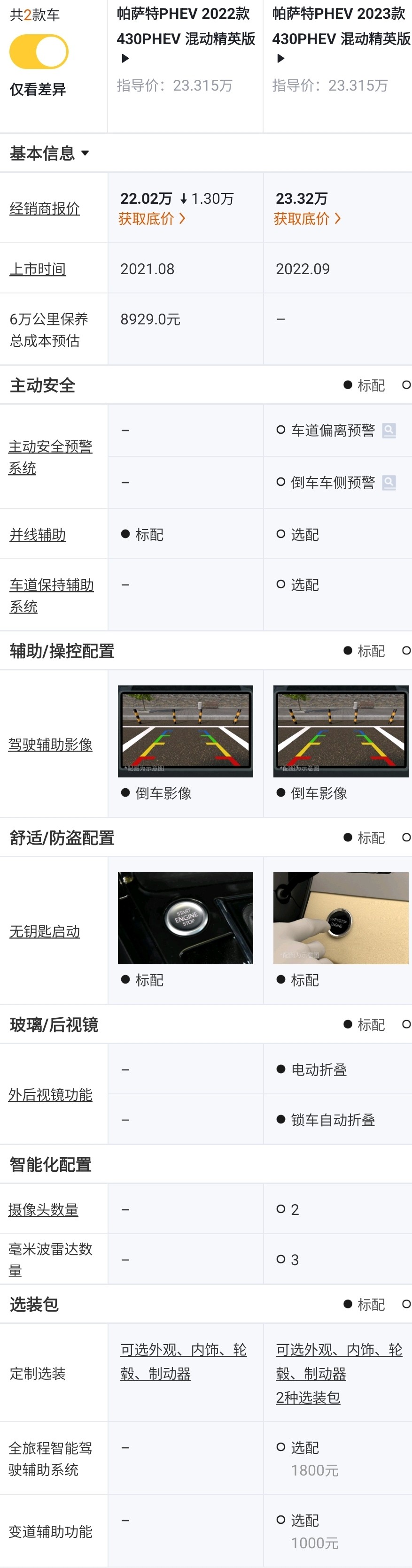View the 倒车车侧预警 image icon
The image size is (412, 1568).
[389, 483]
